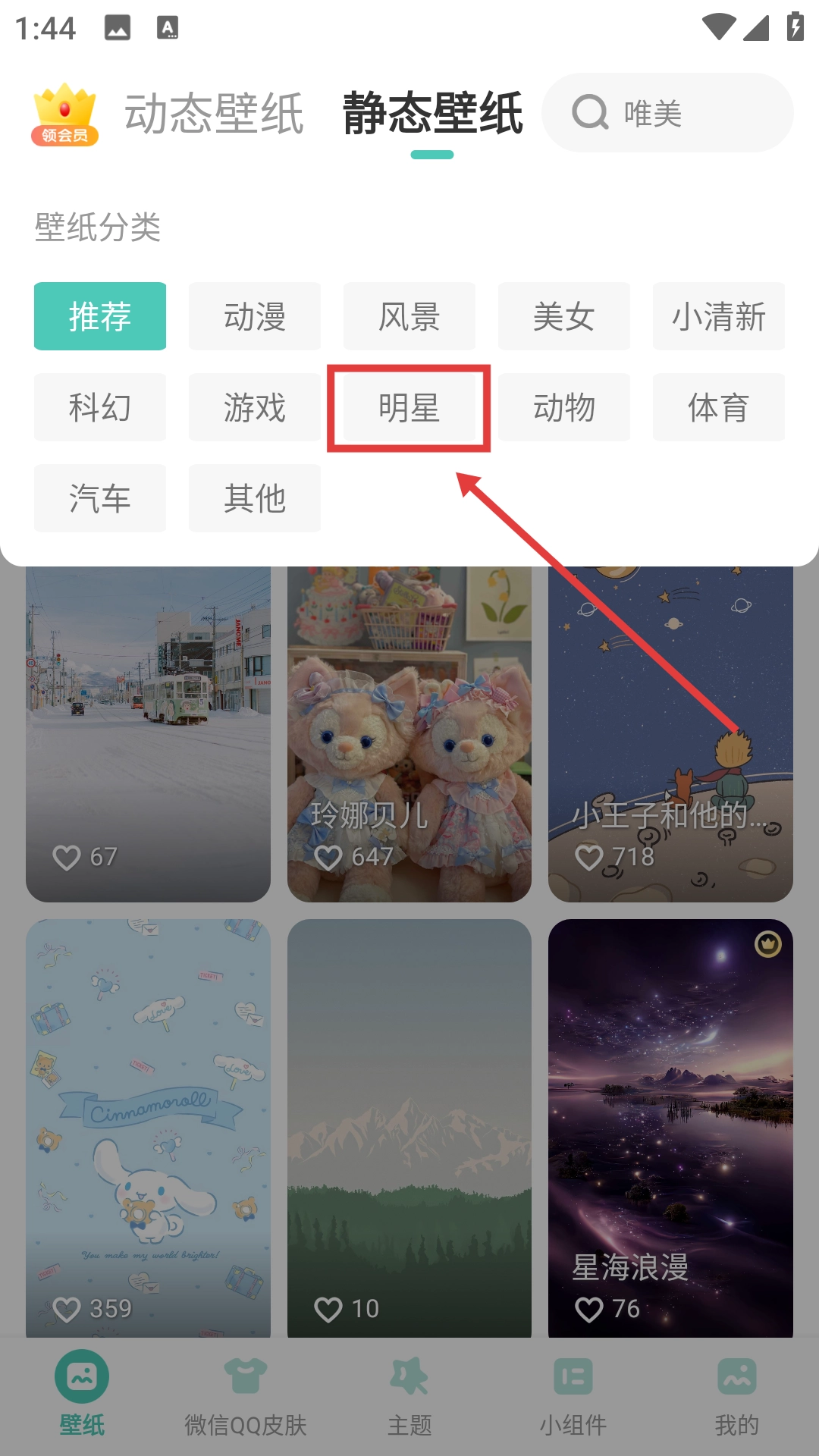Switch to the 小组件 tab

(x=573, y=1395)
